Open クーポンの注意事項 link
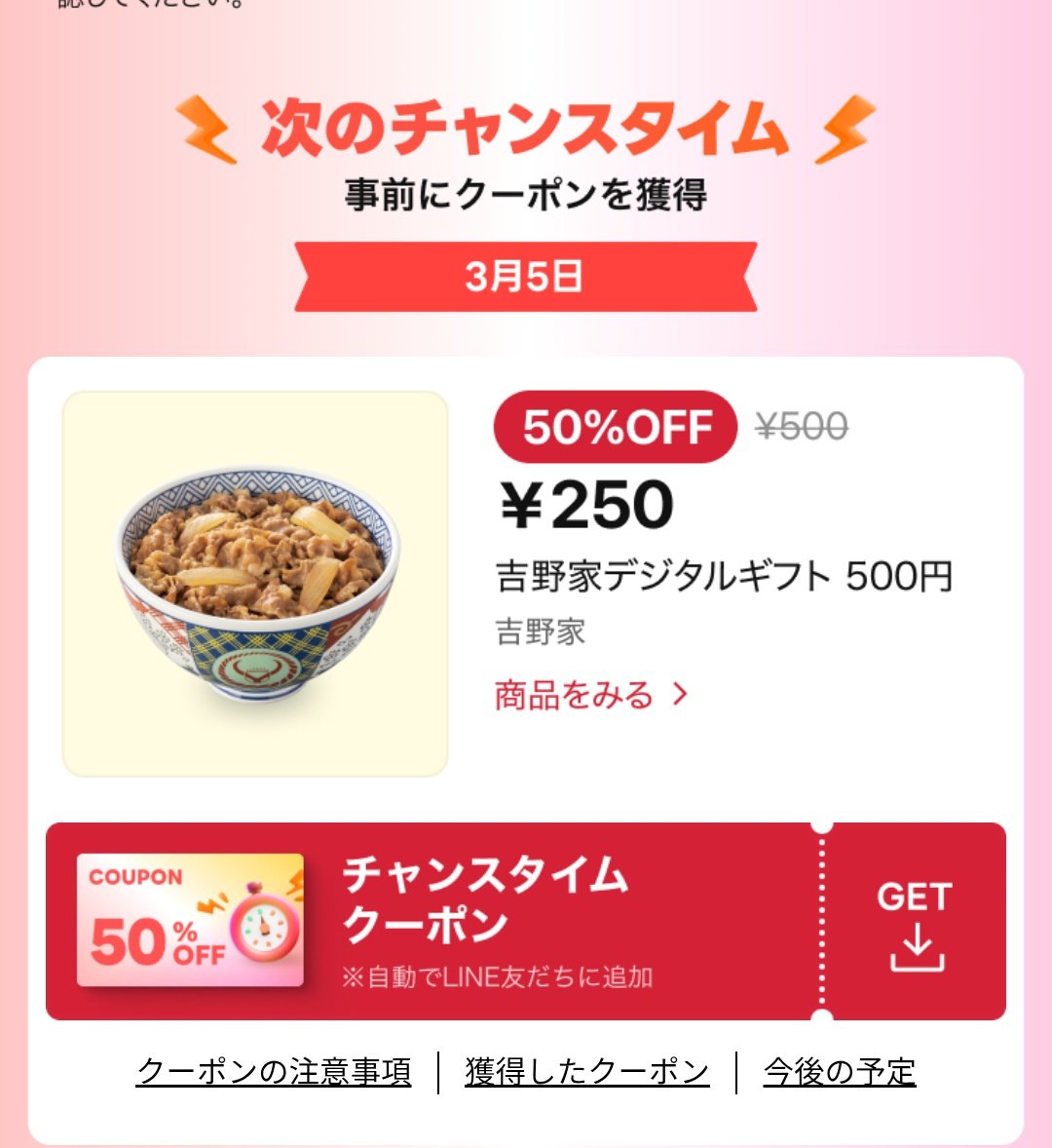Image resolution: width=1052 pixels, height=1148 pixels. (x=274, y=1071)
